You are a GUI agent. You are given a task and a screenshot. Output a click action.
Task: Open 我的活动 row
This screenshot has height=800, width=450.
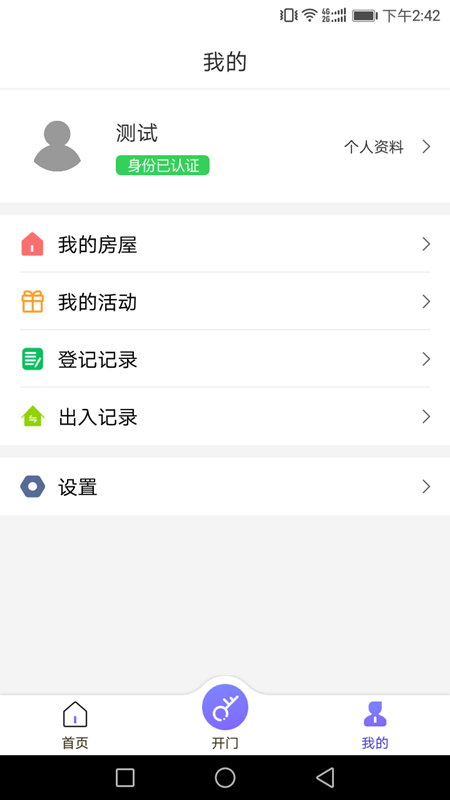225,302
